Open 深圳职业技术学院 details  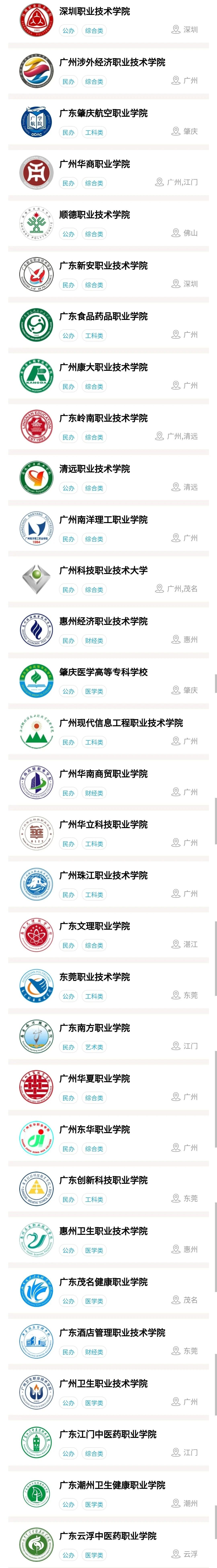[94, 11]
